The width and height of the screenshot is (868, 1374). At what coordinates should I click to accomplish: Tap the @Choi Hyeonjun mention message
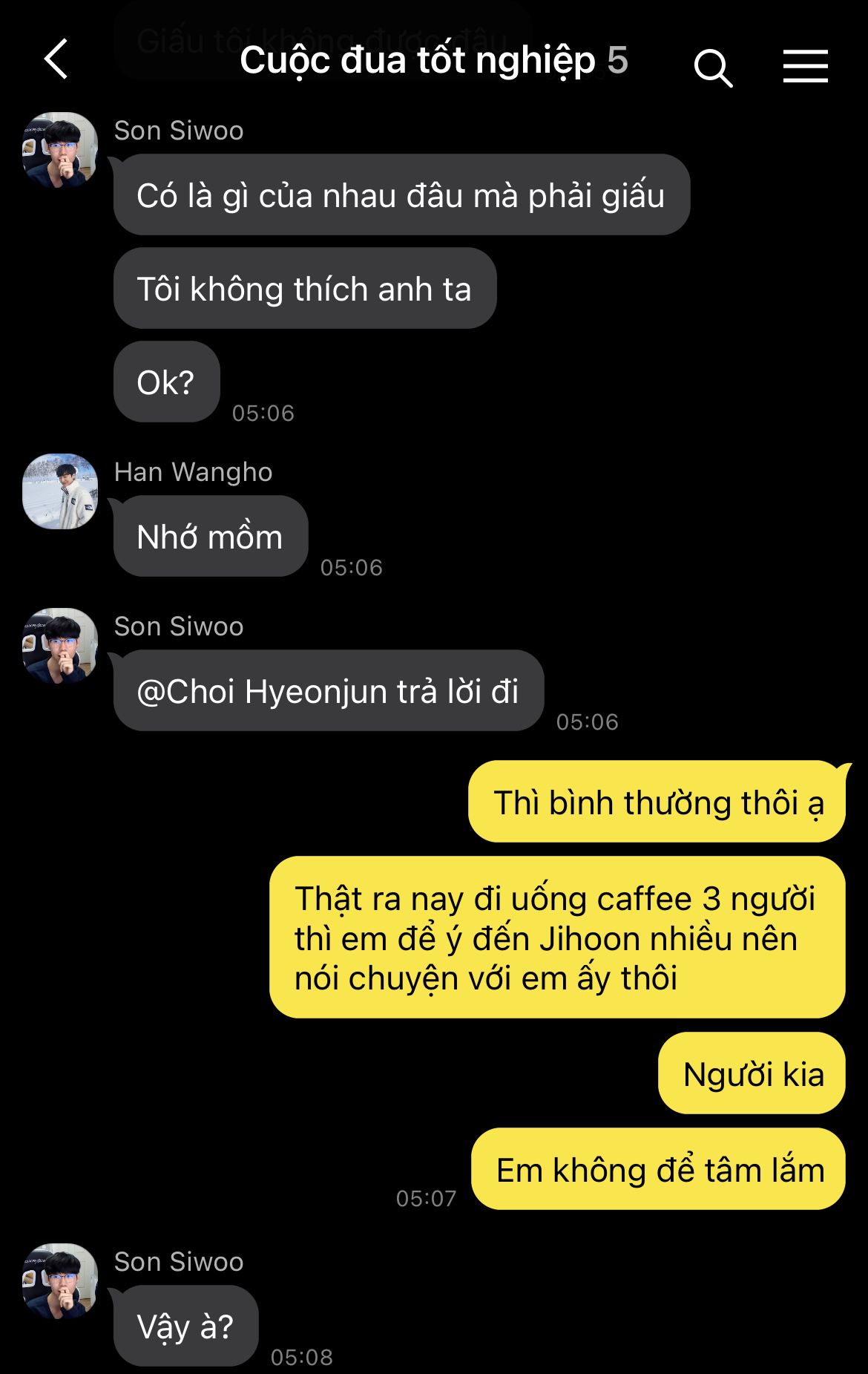(x=328, y=691)
